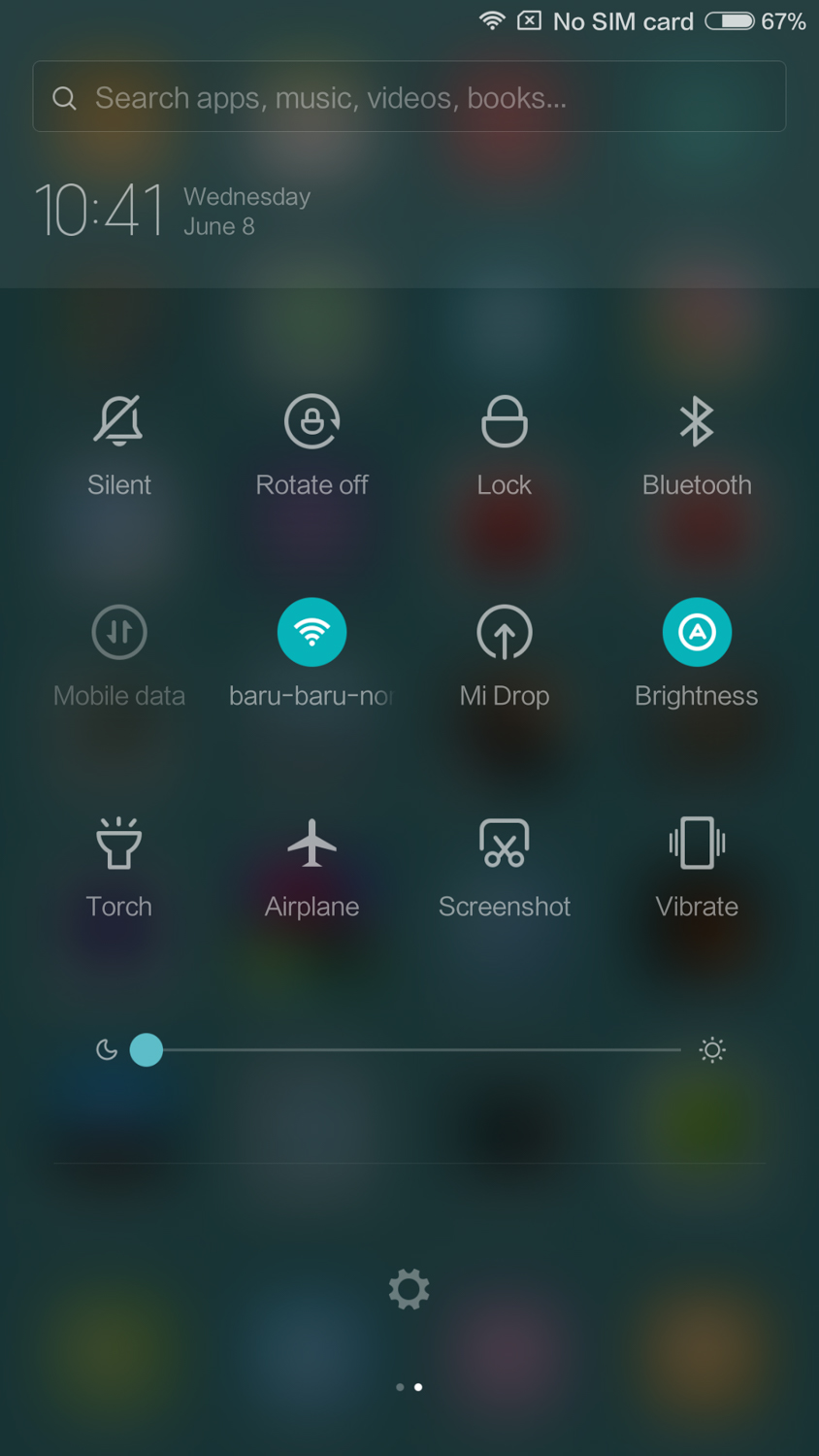Image resolution: width=819 pixels, height=1456 pixels.
Task: Switch on the Torch
Action: click(x=119, y=843)
